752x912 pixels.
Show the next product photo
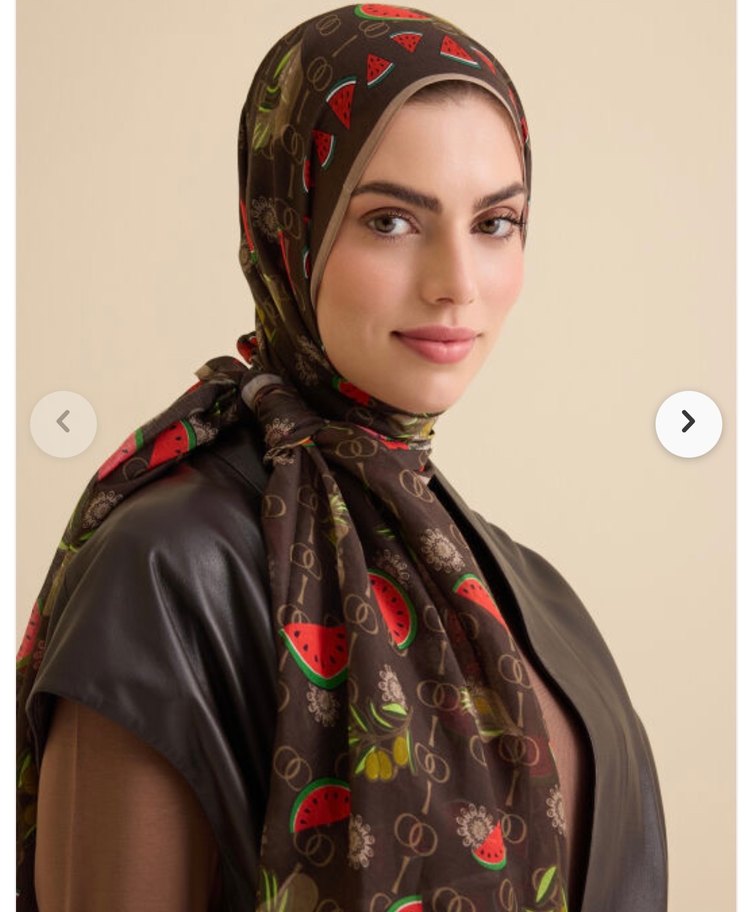(x=688, y=424)
